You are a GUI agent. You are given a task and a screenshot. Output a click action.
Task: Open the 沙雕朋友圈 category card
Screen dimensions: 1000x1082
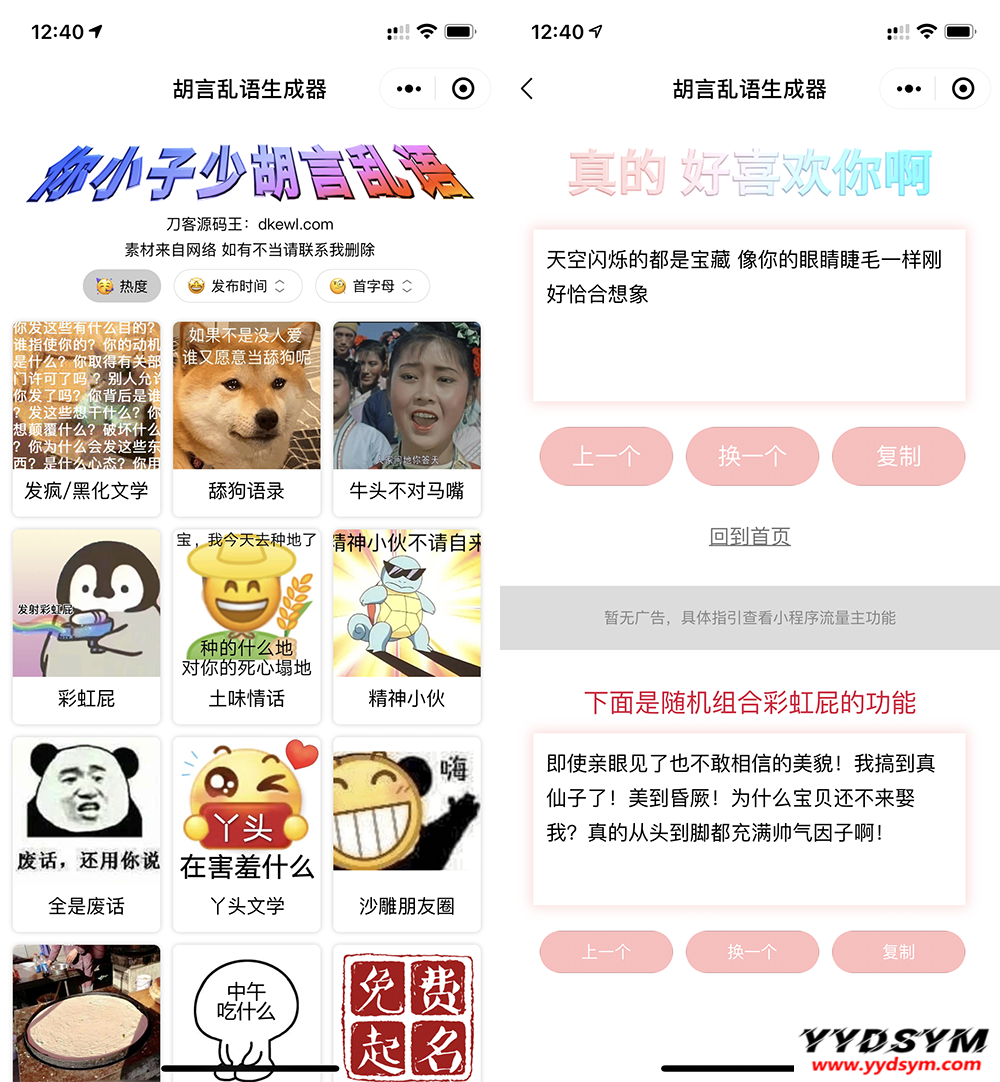point(406,833)
